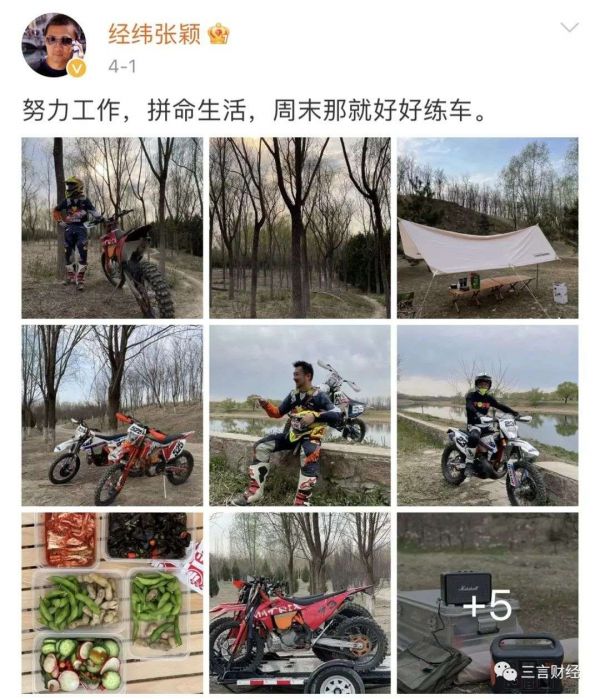Open 经纬张颖's profile avatar

pyautogui.click(x=54, y=44)
